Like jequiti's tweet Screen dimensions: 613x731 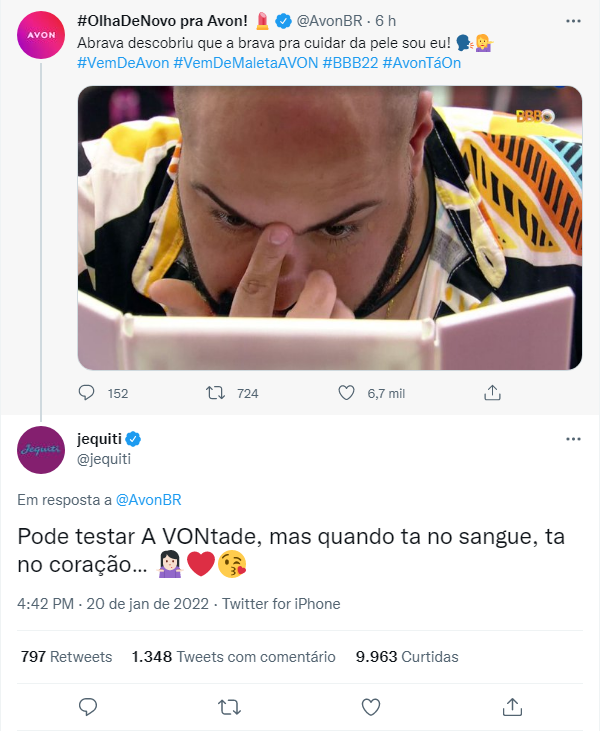371,707
